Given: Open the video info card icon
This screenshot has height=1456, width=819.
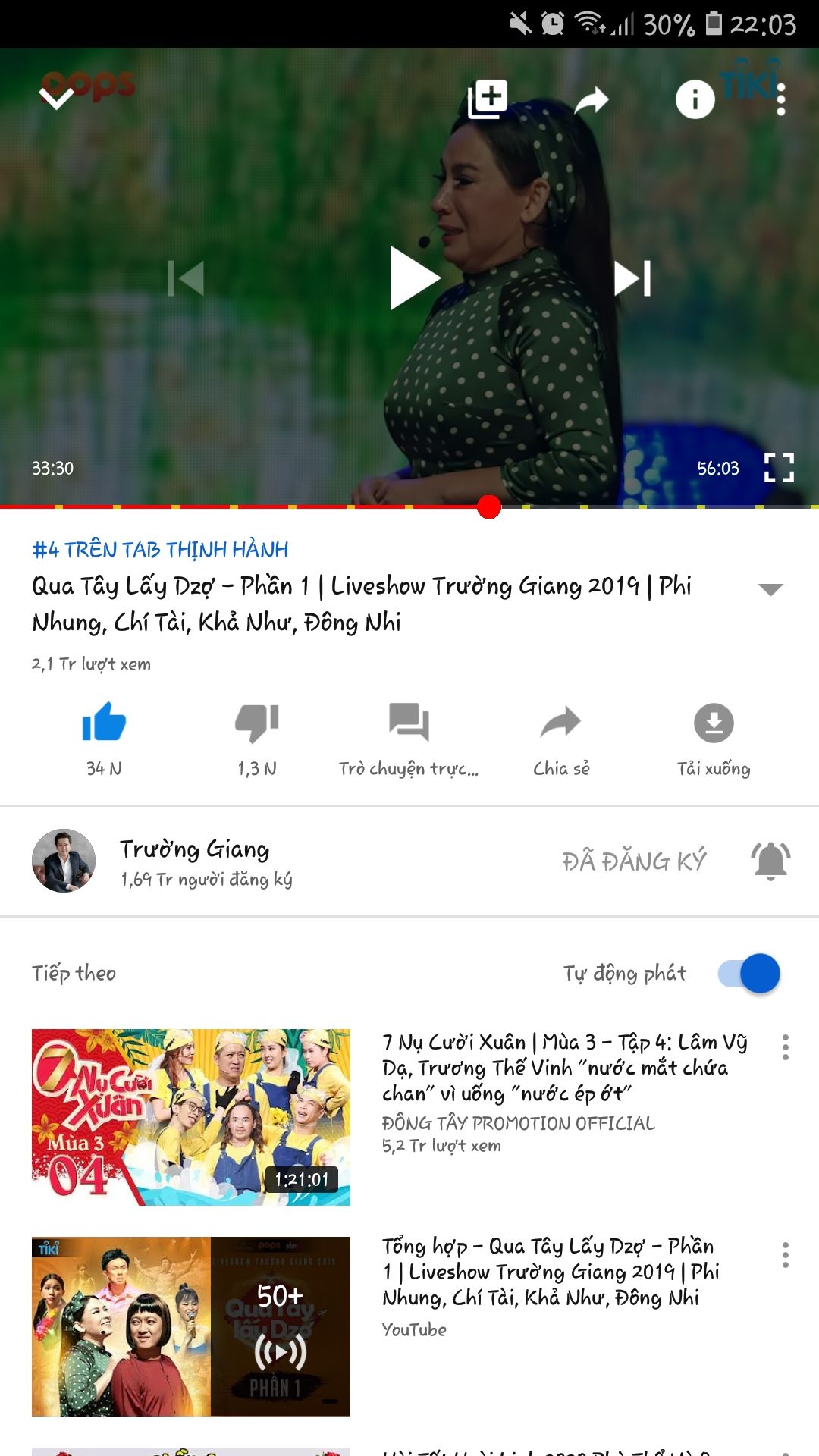Looking at the screenshot, I should (695, 99).
